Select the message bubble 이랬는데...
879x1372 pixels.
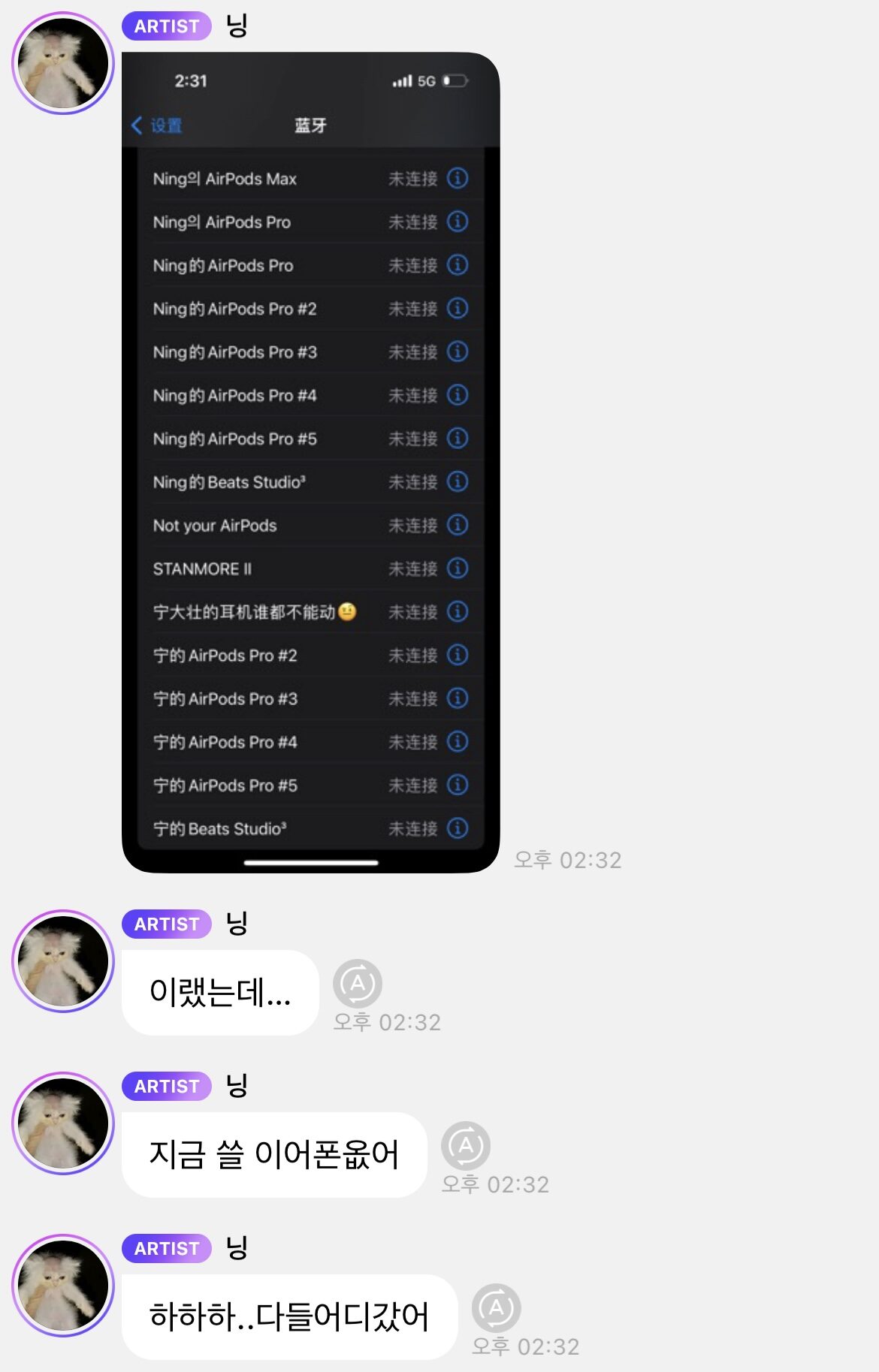pos(221,993)
